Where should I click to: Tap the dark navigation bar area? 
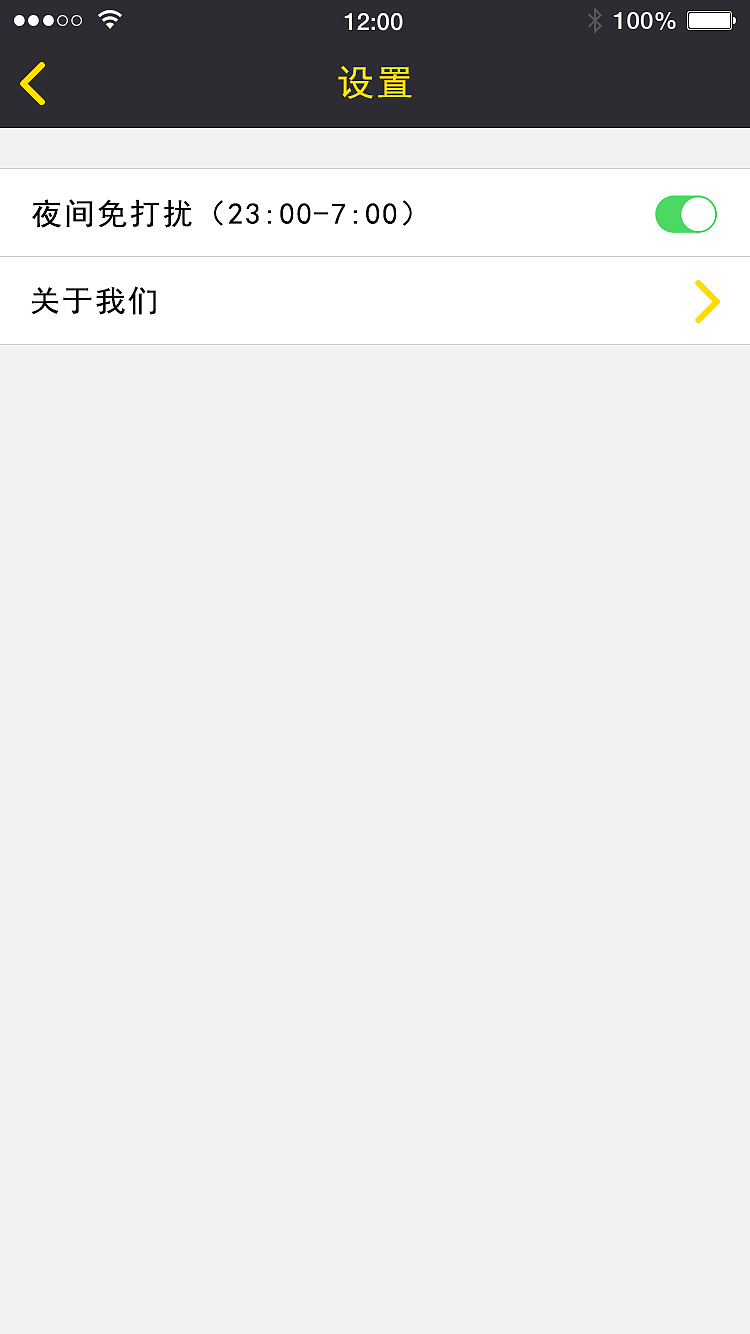374,84
